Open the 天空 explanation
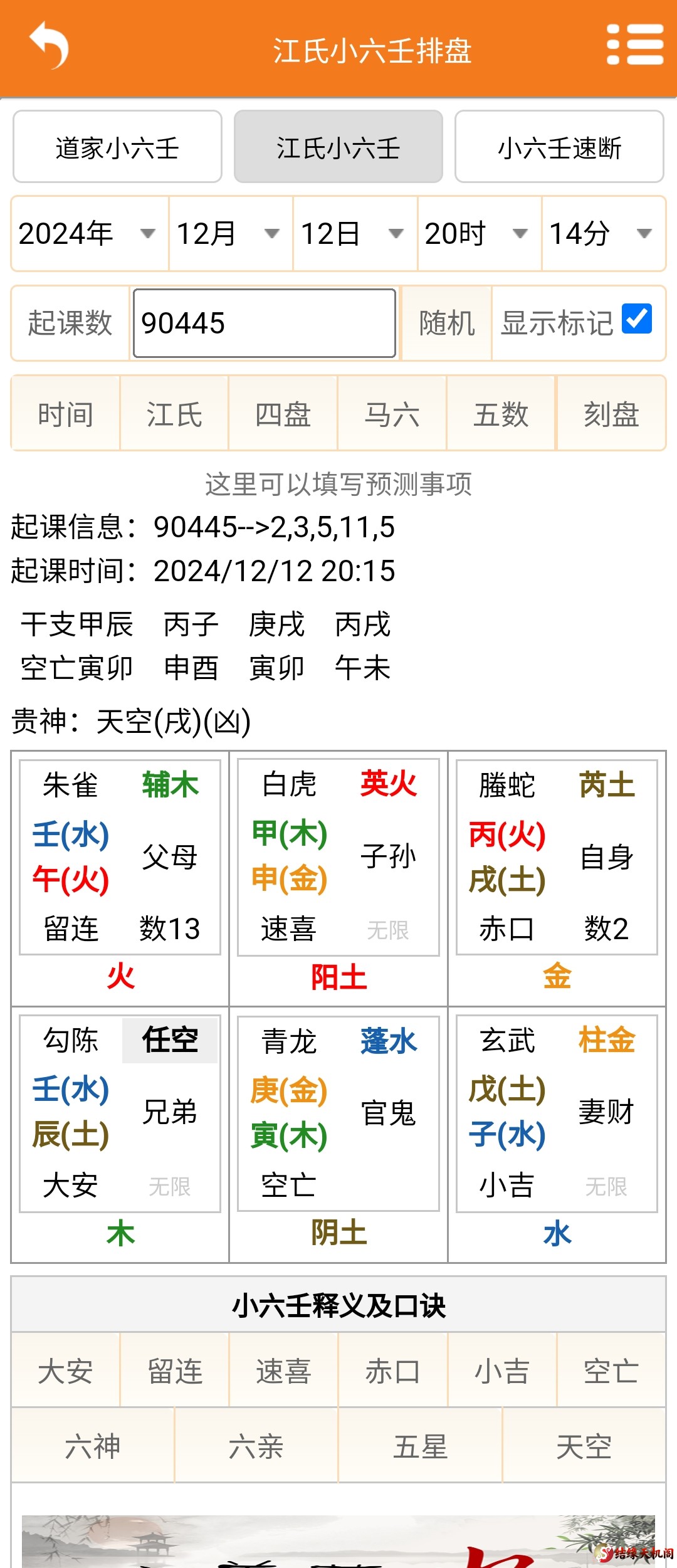677x1568 pixels. pos(584,1446)
